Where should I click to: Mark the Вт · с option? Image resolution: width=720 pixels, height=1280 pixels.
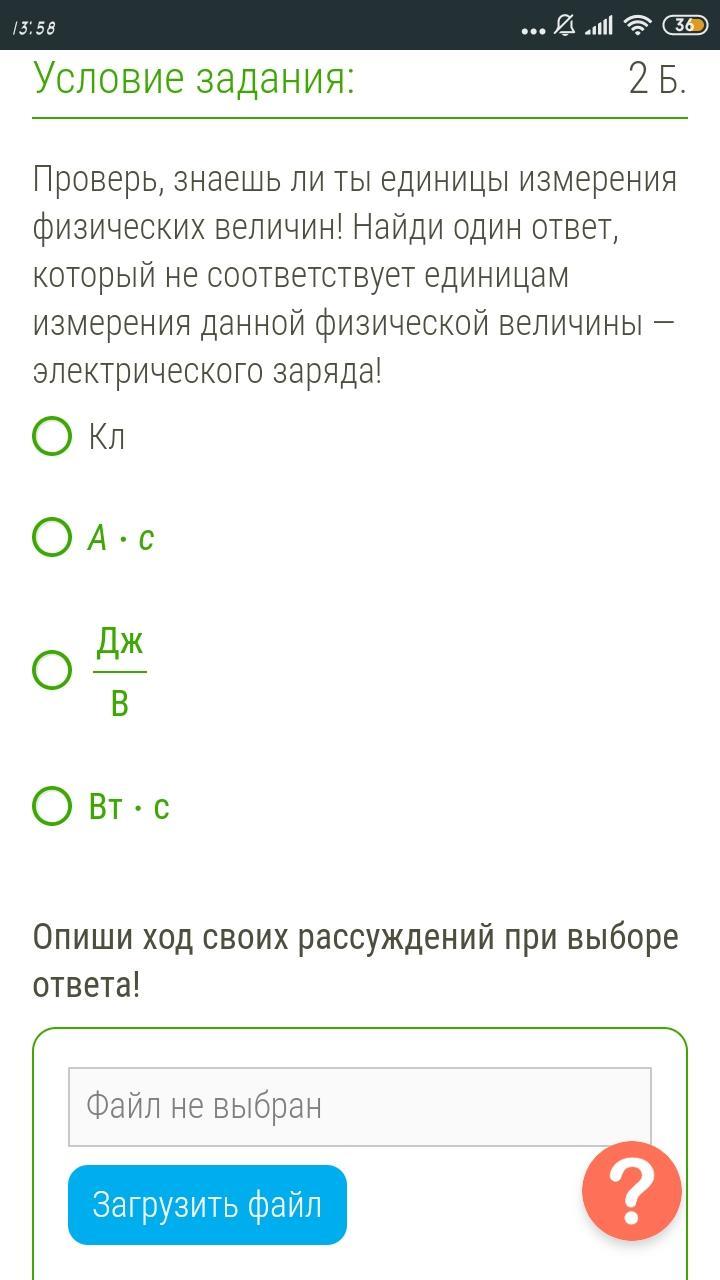(52, 805)
